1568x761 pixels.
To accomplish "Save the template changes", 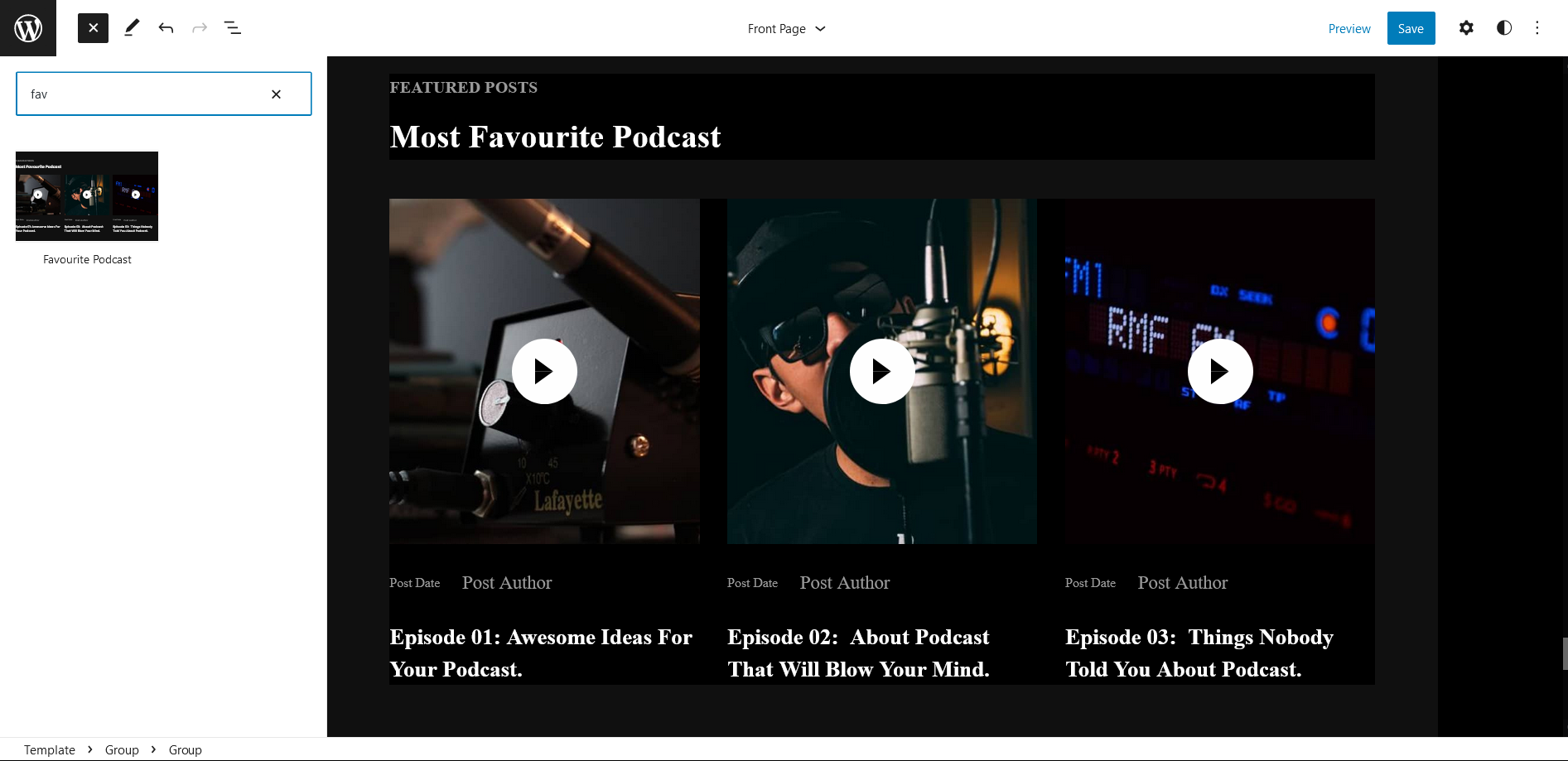I will click(1410, 29).
